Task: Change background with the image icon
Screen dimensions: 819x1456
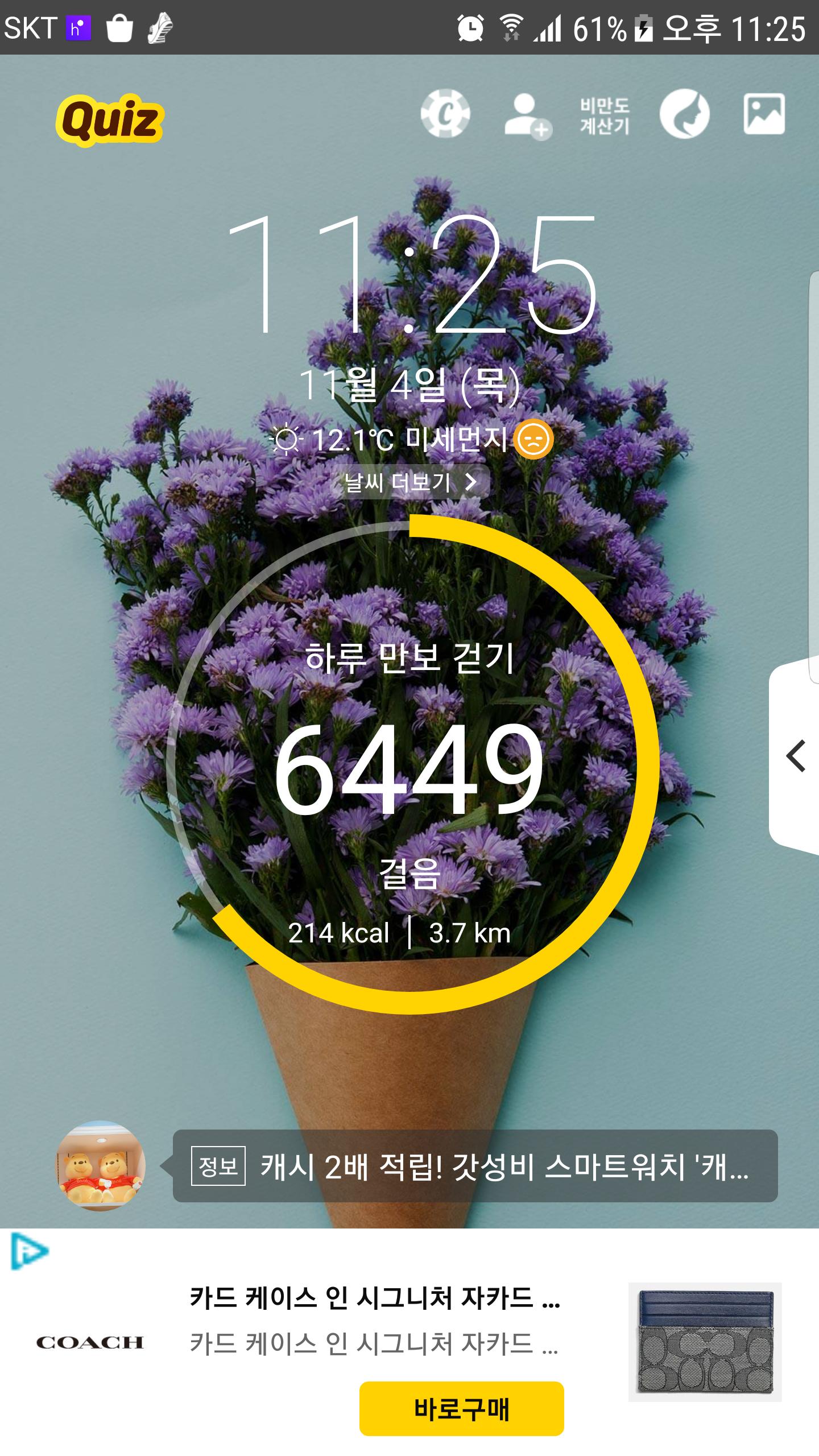Action: (764, 114)
